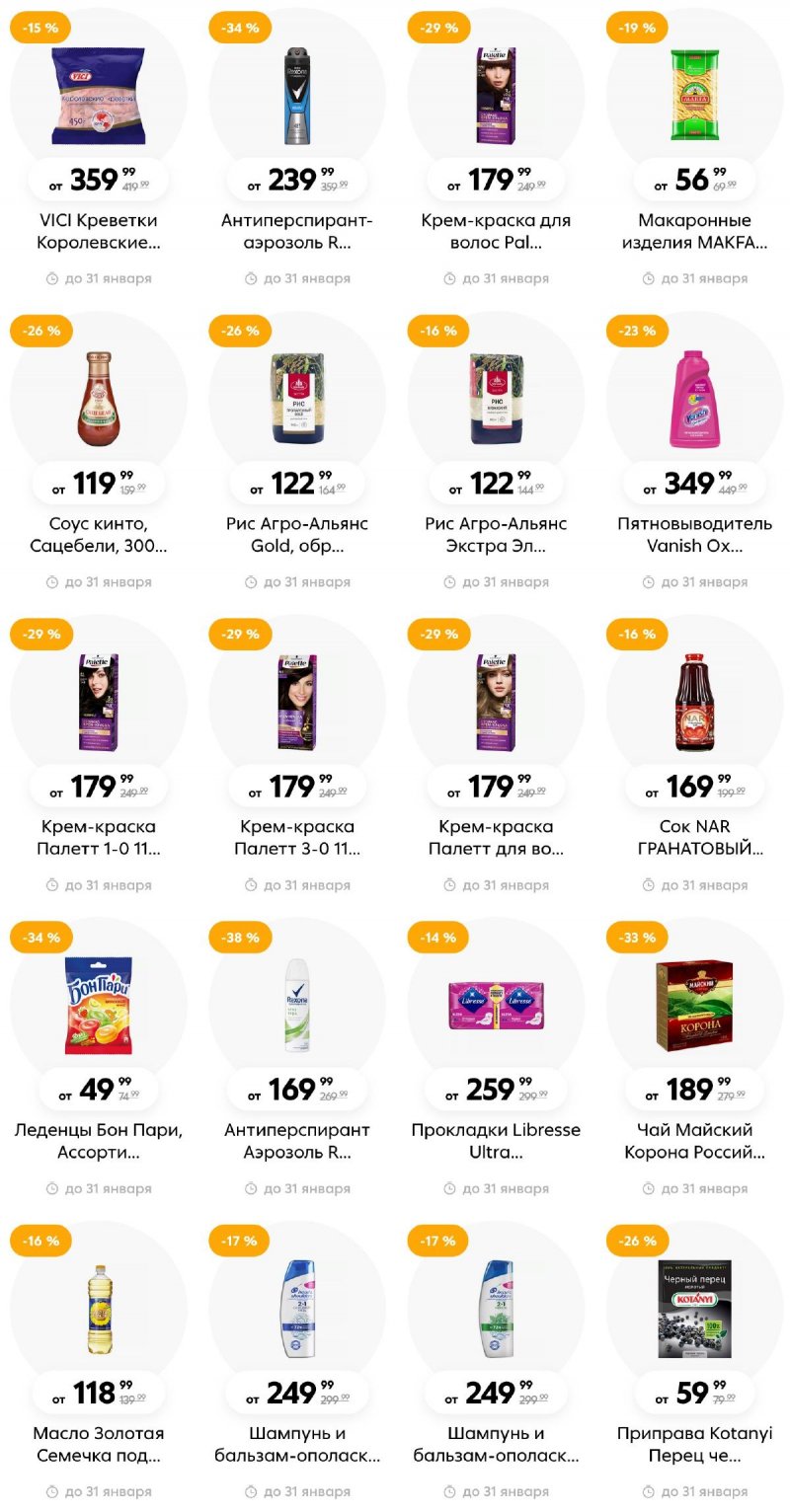Open Рис Агро-Альянс Gold product card

tap(296, 402)
